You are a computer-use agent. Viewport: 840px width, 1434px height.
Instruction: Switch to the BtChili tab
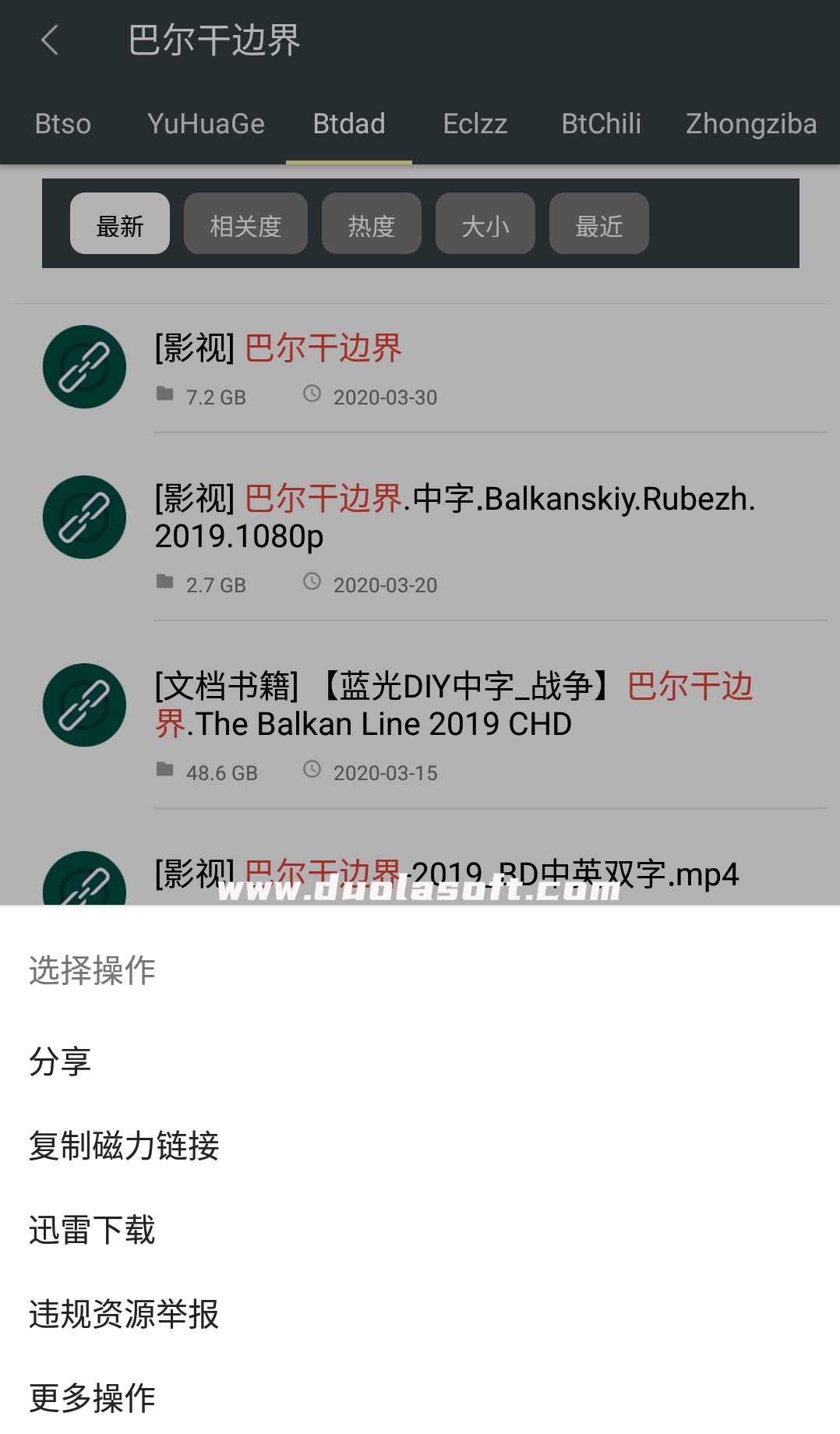pyautogui.click(x=601, y=124)
